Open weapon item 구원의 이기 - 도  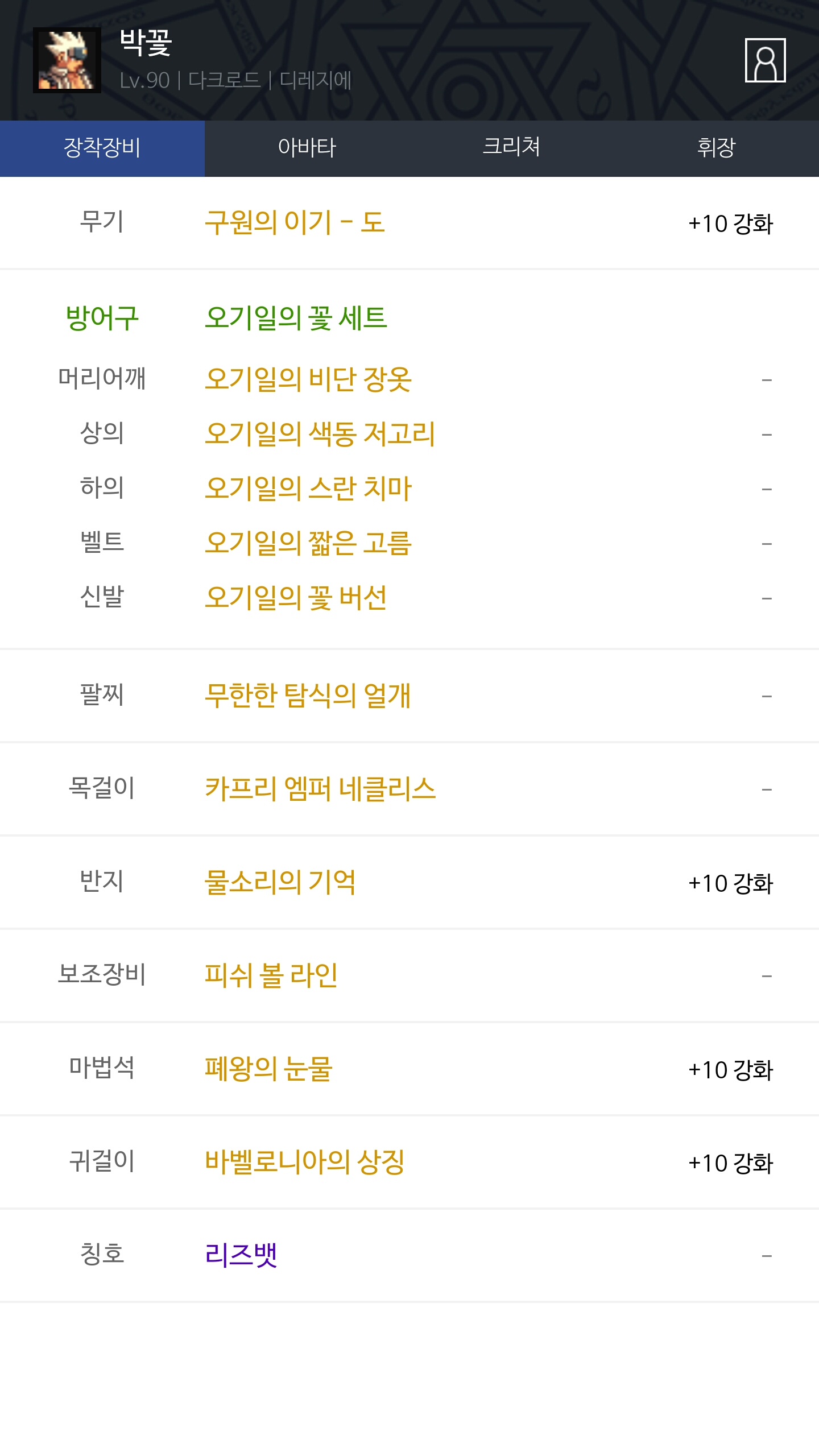[295, 222]
